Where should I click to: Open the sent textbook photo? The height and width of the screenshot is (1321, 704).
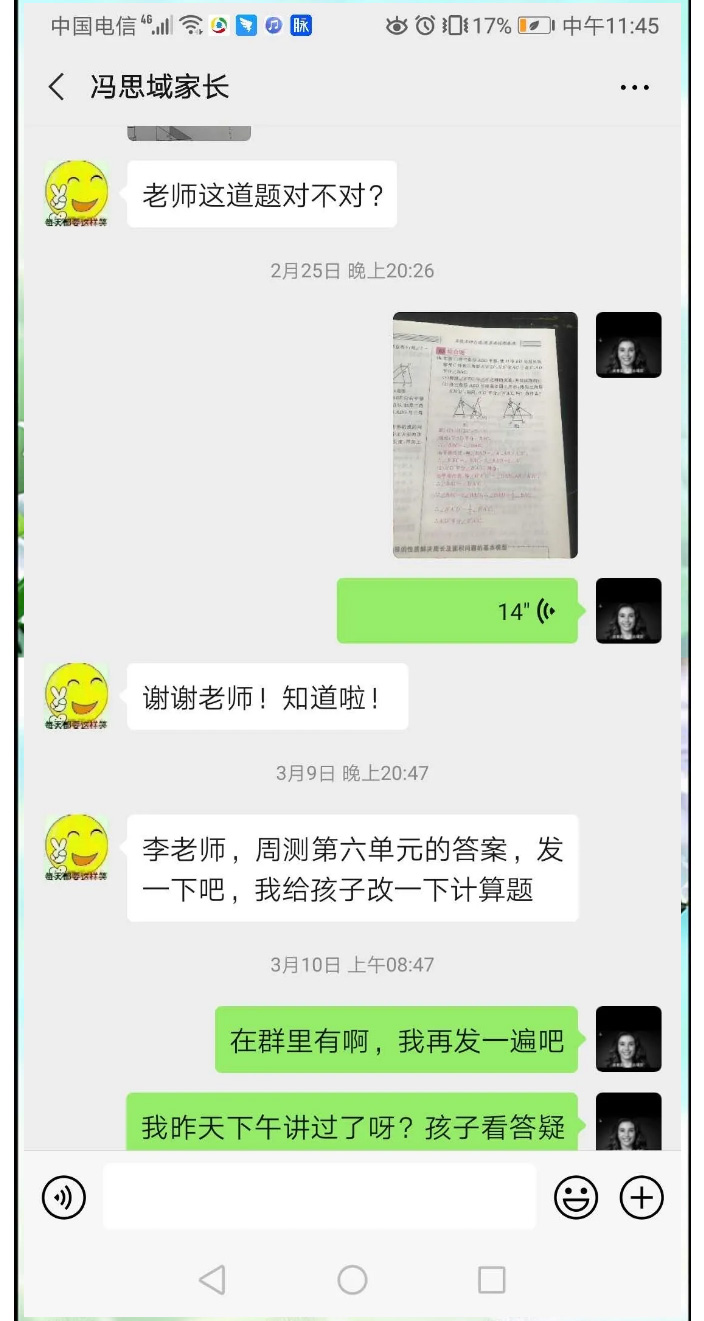(485, 435)
